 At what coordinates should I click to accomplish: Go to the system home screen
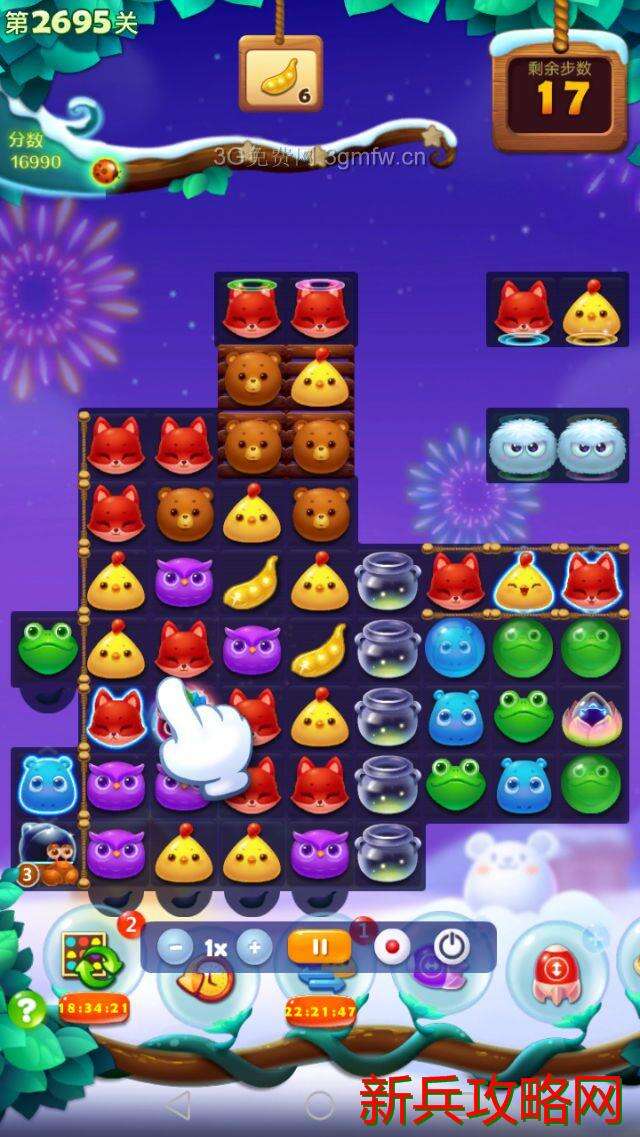pos(319,1105)
